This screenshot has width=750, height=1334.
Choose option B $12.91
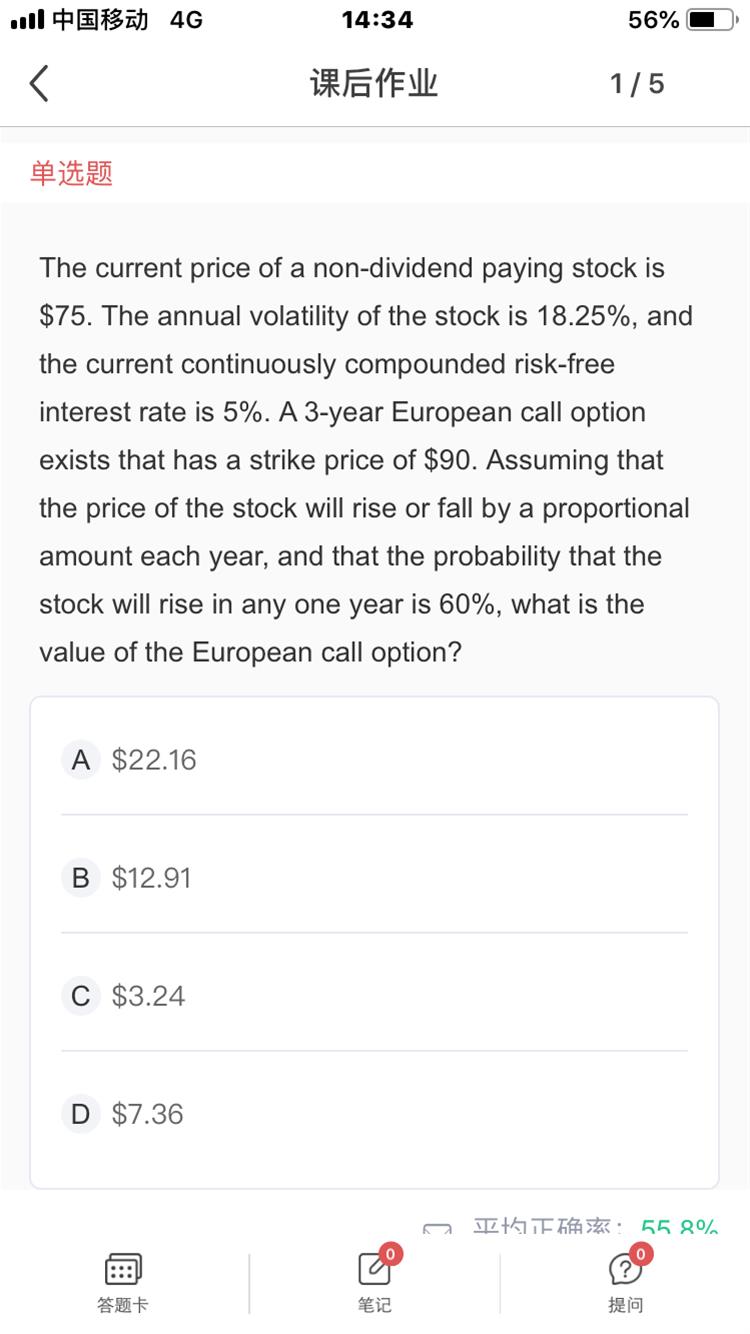[x=374, y=878]
